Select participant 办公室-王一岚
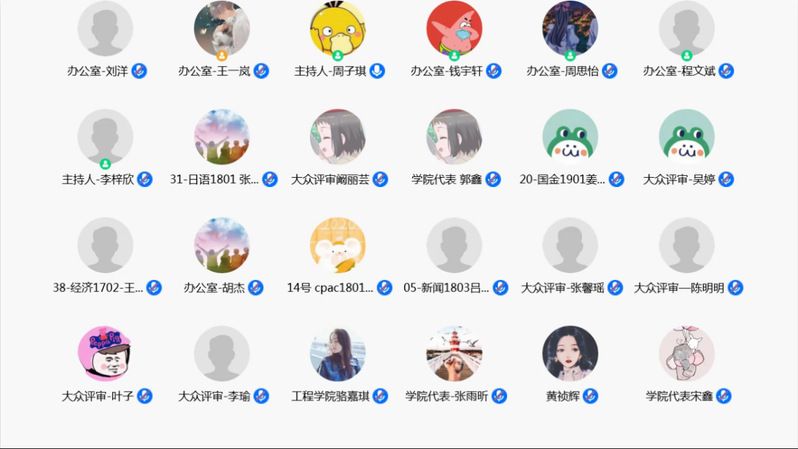This screenshot has width=798, height=449. click(x=222, y=30)
